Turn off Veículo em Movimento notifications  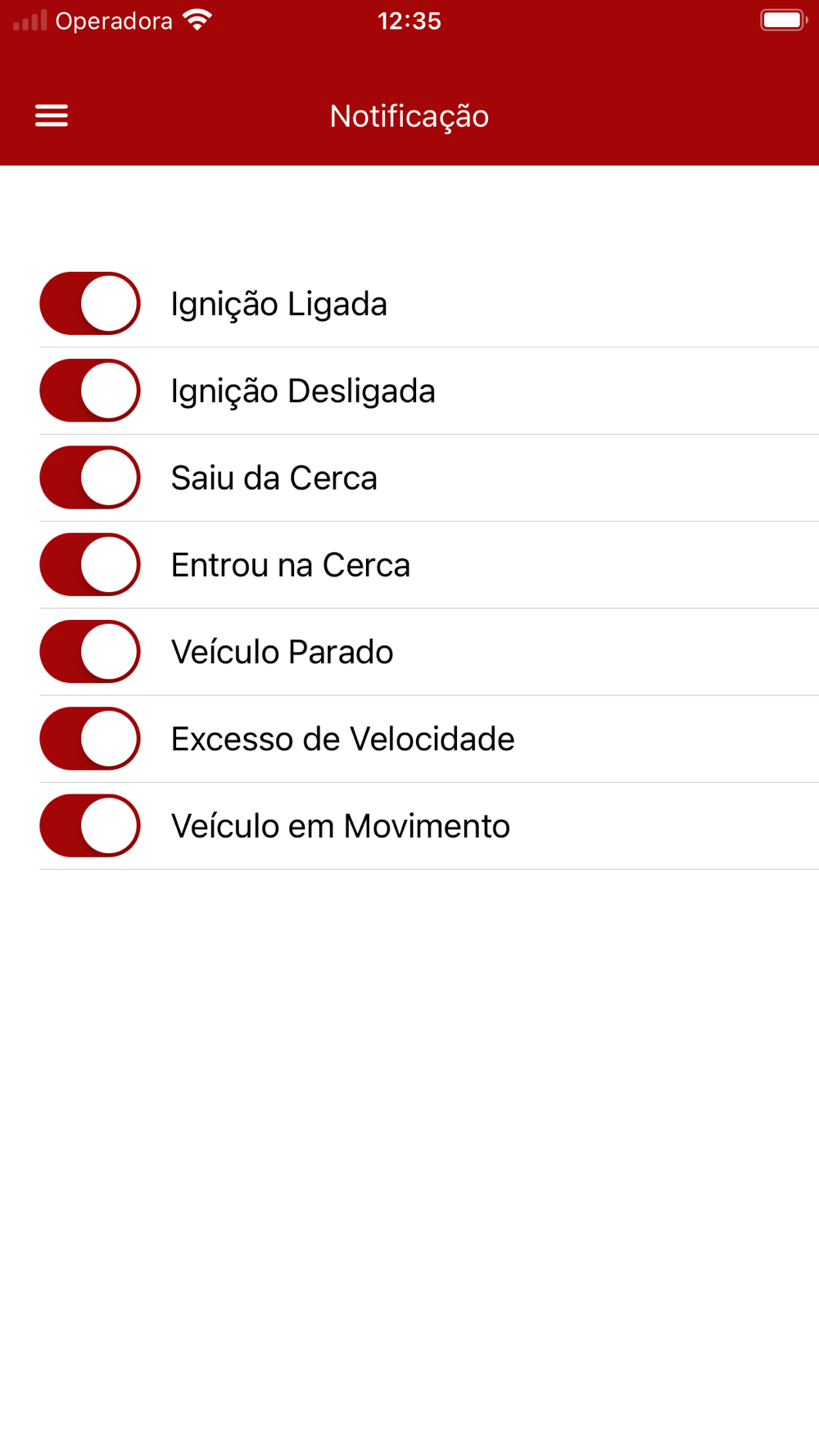[90, 825]
